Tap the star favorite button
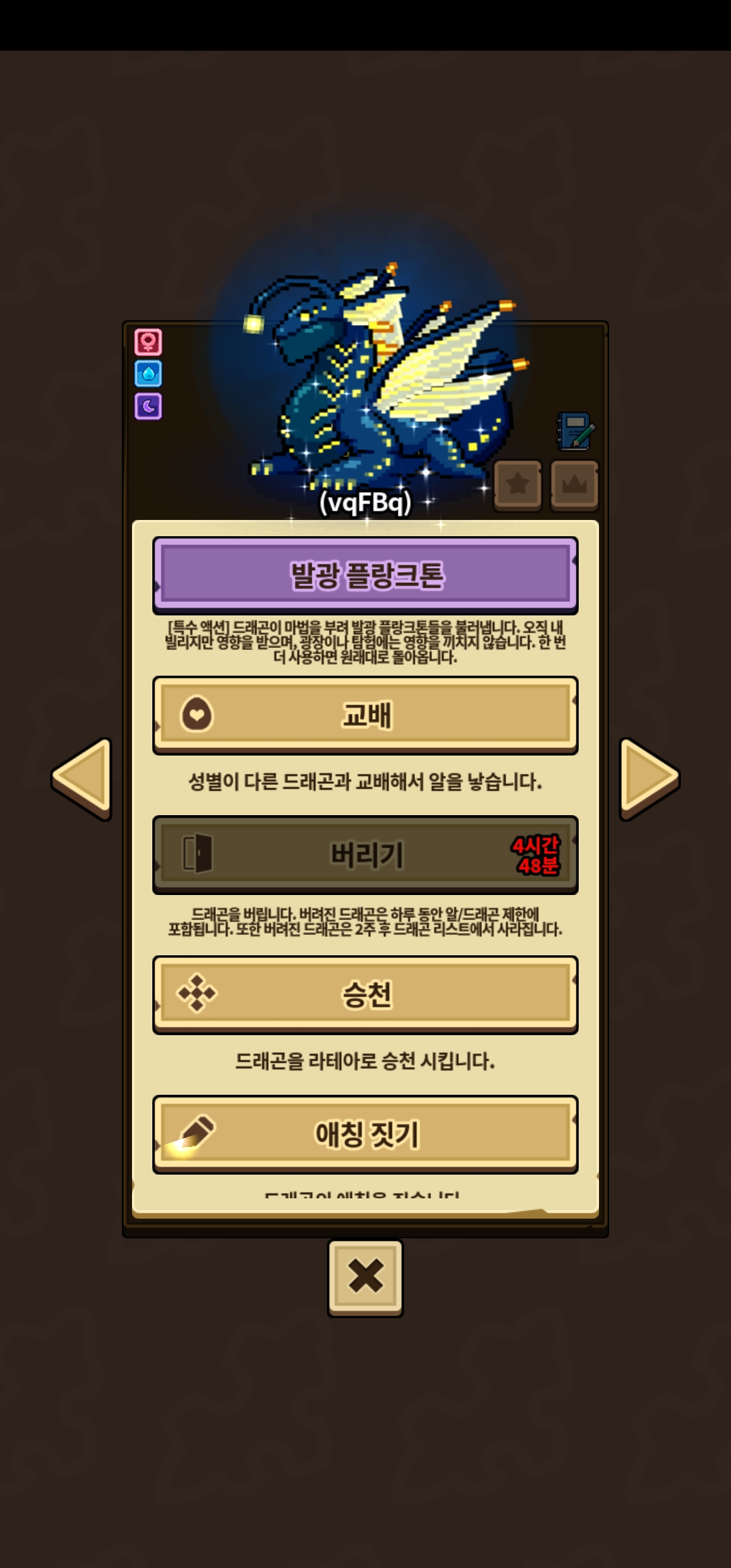Image resolution: width=731 pixels, height=1568 pixels. click(518, 485)
